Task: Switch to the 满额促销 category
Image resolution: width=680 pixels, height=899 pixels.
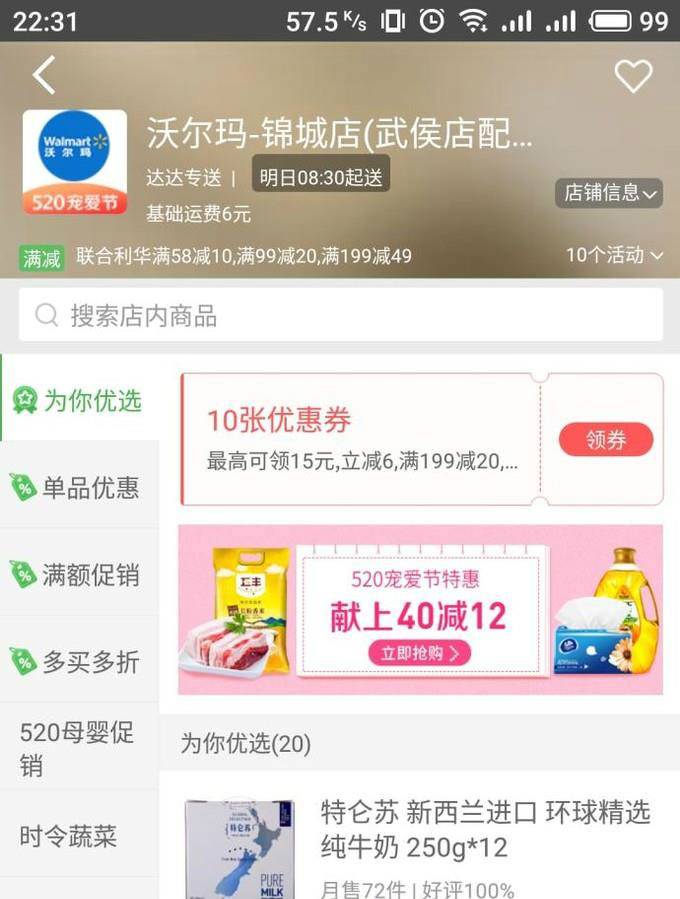Action: [x=80, y=575]
